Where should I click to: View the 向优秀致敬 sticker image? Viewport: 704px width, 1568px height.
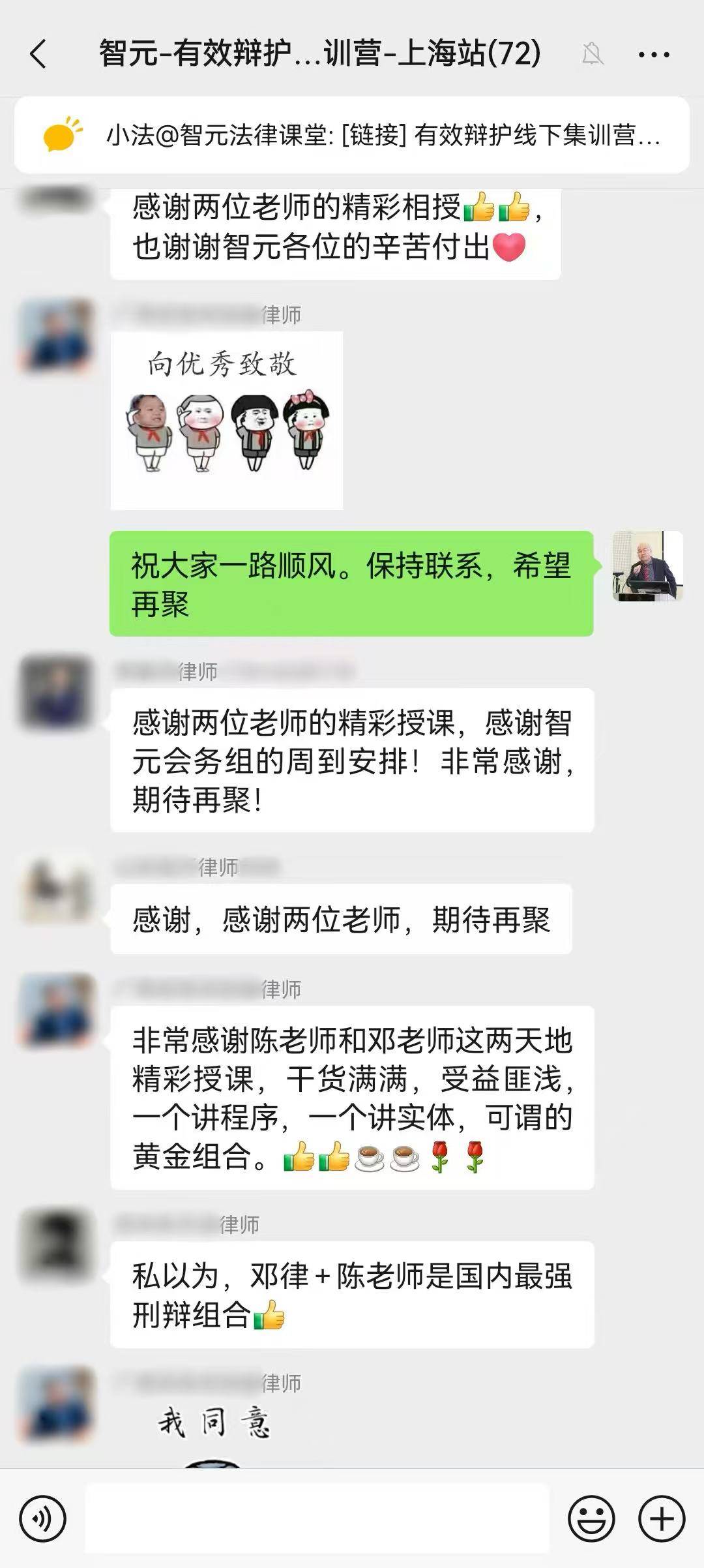pyautogui.click(x=226, y=420)
